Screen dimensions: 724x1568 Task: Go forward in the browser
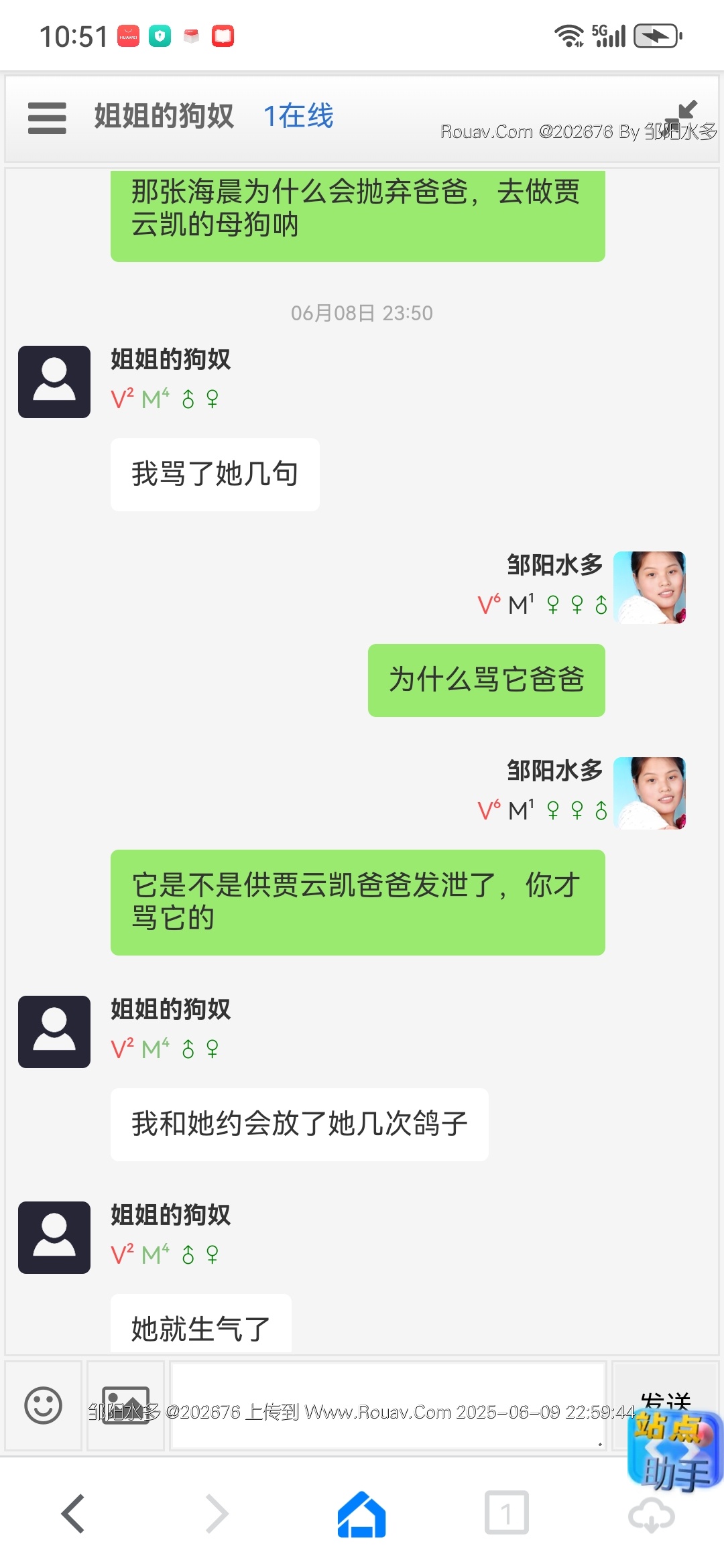click(217, 1513)
